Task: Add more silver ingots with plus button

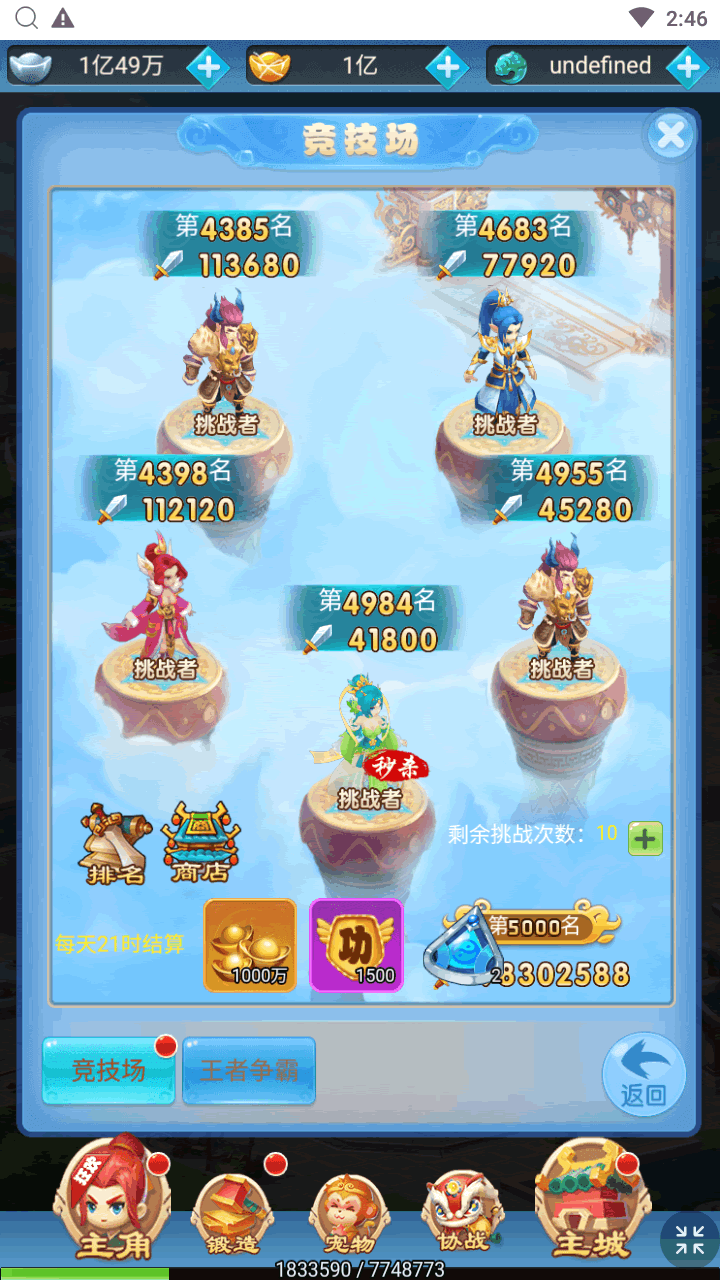Action: tap(207, 67)
